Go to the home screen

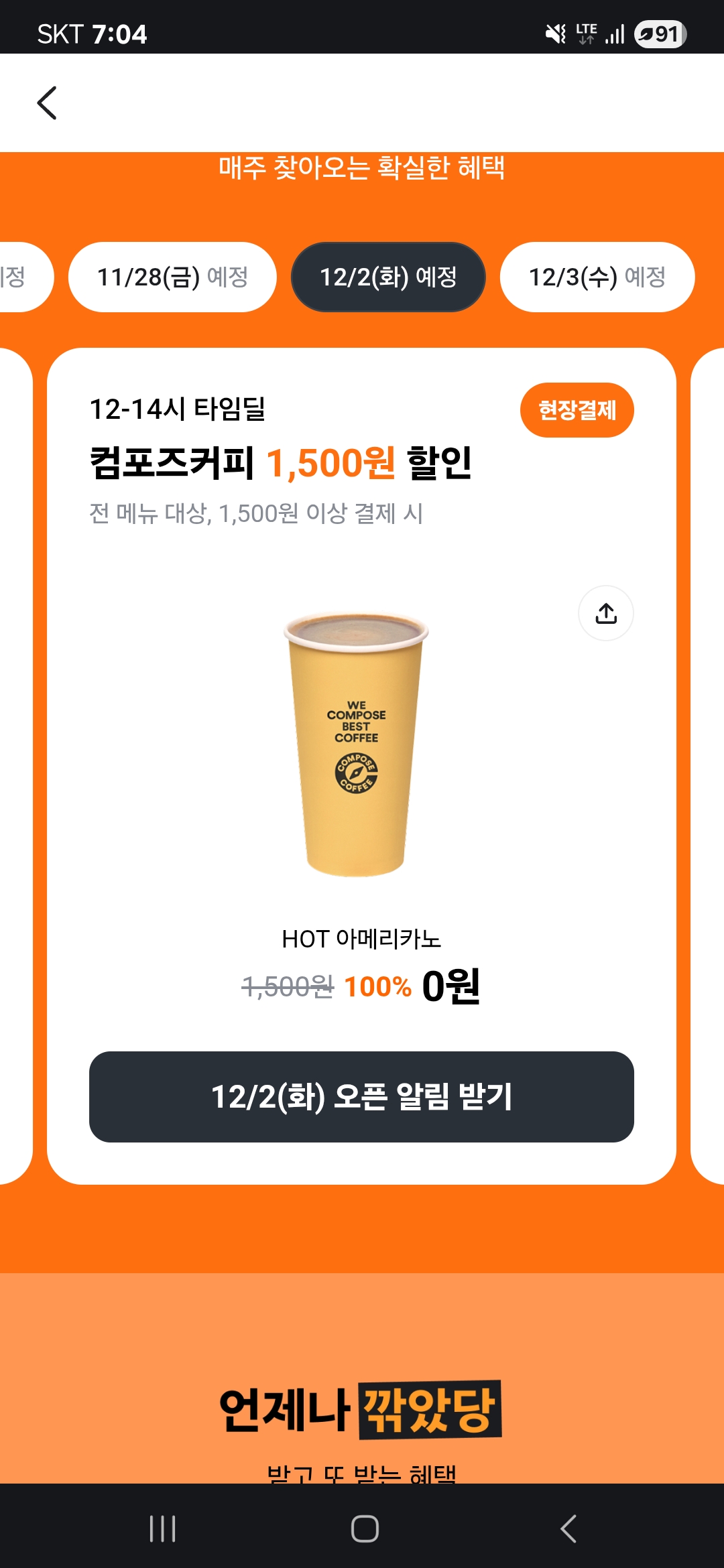pos(365,1528)
